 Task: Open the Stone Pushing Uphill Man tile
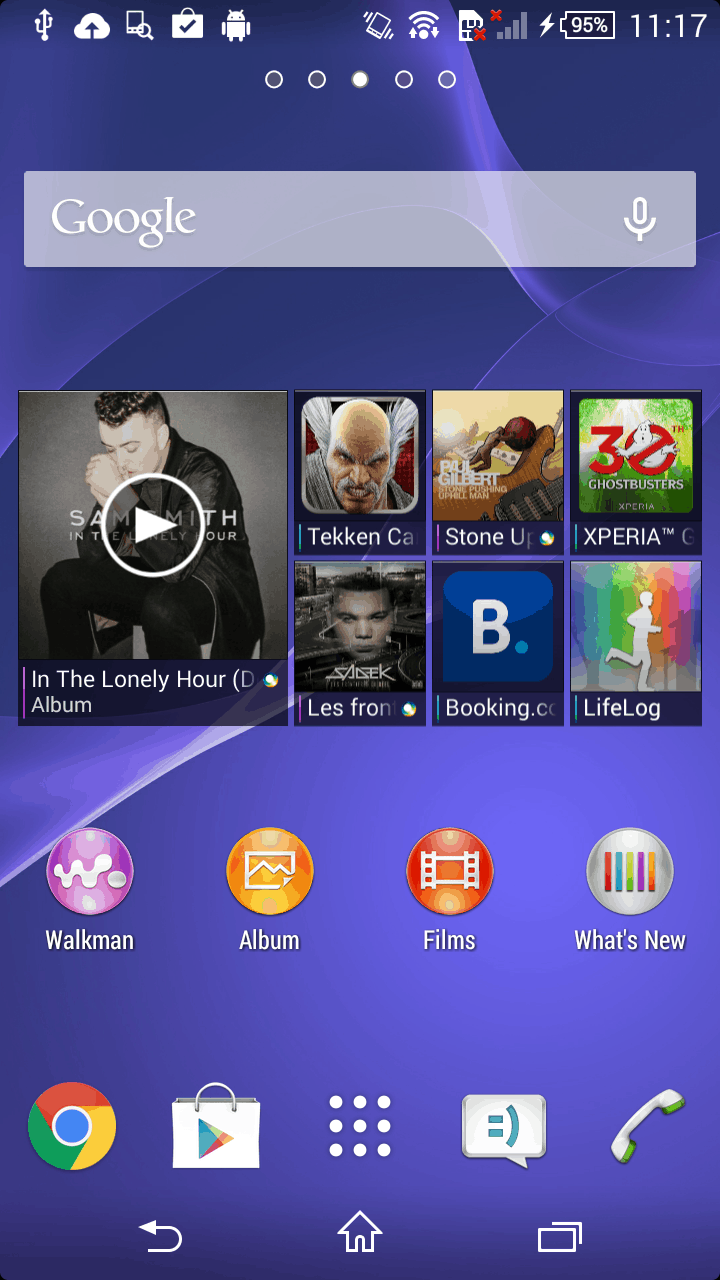[498, 472]
